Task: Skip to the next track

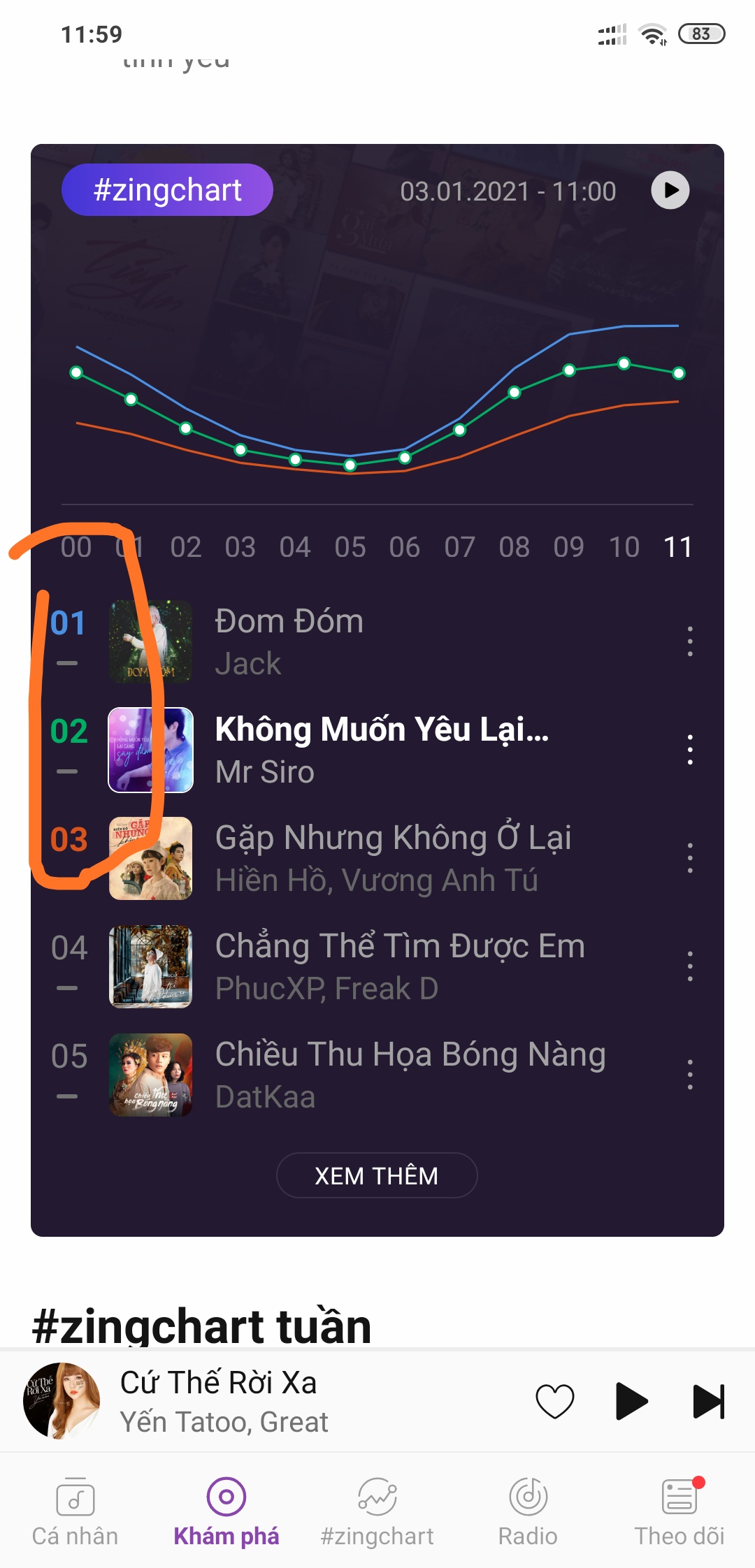Action: pyautogui.click(x=708, y=1401)
